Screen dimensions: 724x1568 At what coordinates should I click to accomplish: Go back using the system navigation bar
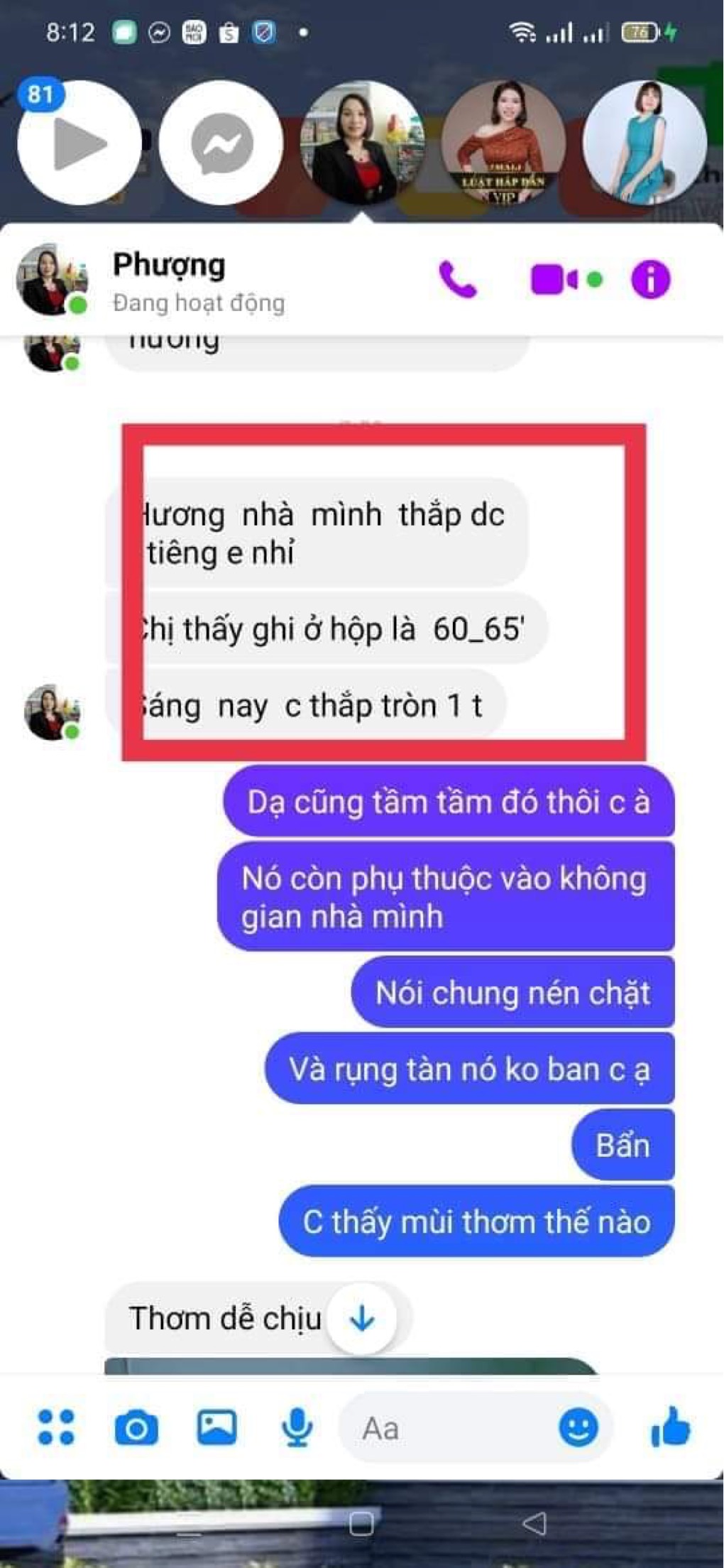click(534, 1524)
